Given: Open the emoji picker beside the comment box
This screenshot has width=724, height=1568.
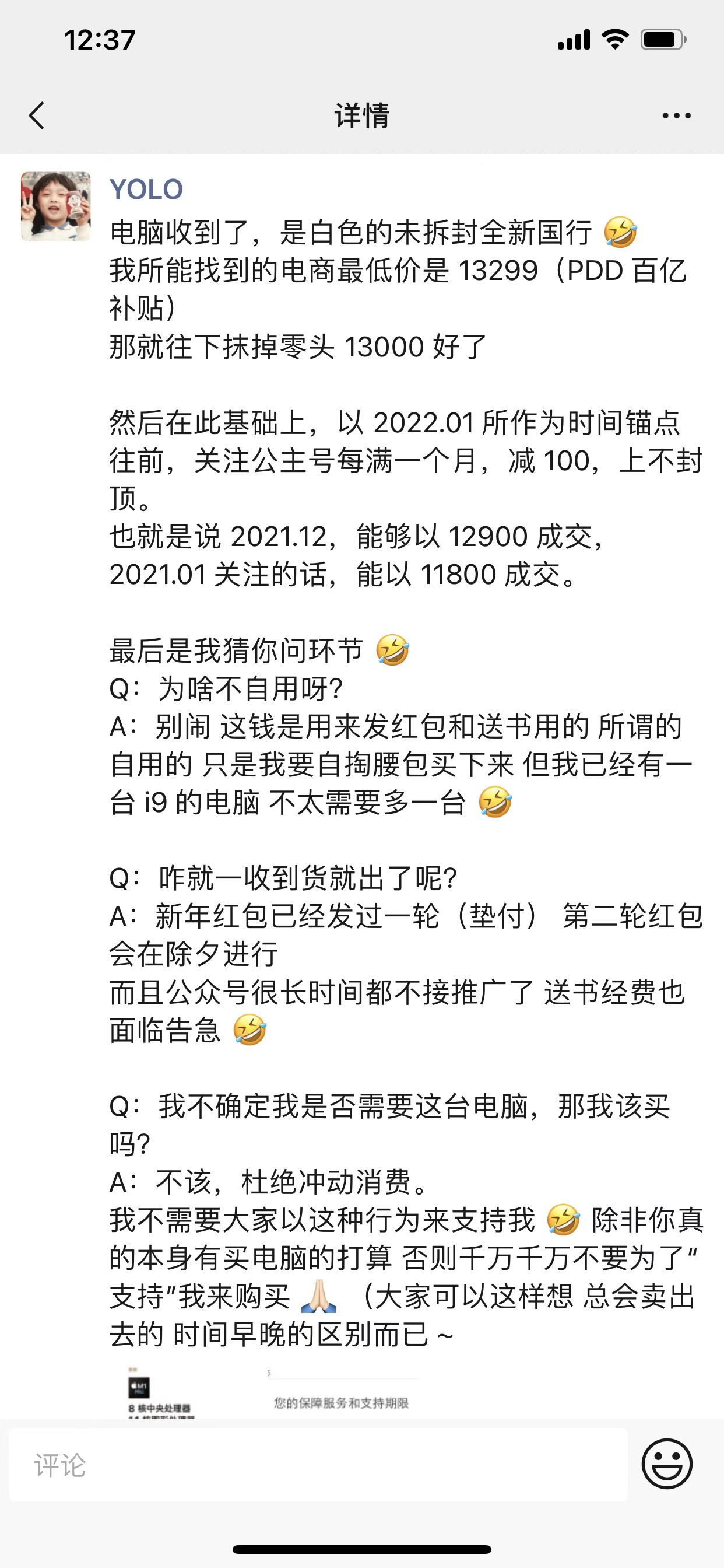Looking at the screenshot, I should click(667, 1465).
